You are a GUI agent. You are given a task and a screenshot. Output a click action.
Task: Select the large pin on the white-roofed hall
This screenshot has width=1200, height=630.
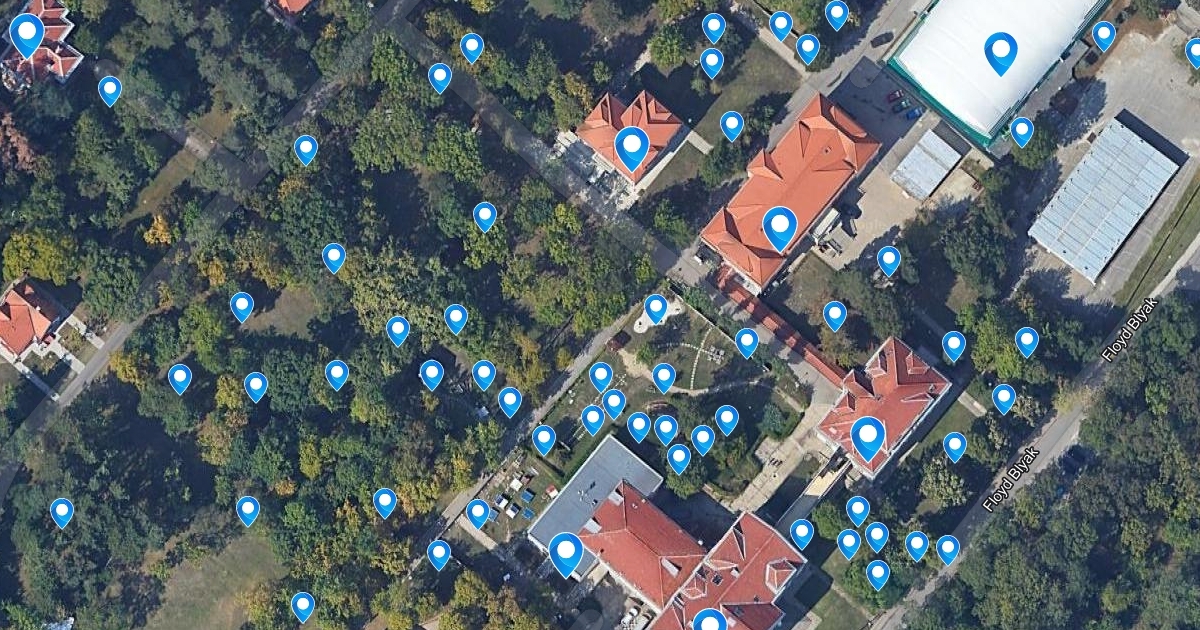pyautogui.click(x=1000, y=50)
